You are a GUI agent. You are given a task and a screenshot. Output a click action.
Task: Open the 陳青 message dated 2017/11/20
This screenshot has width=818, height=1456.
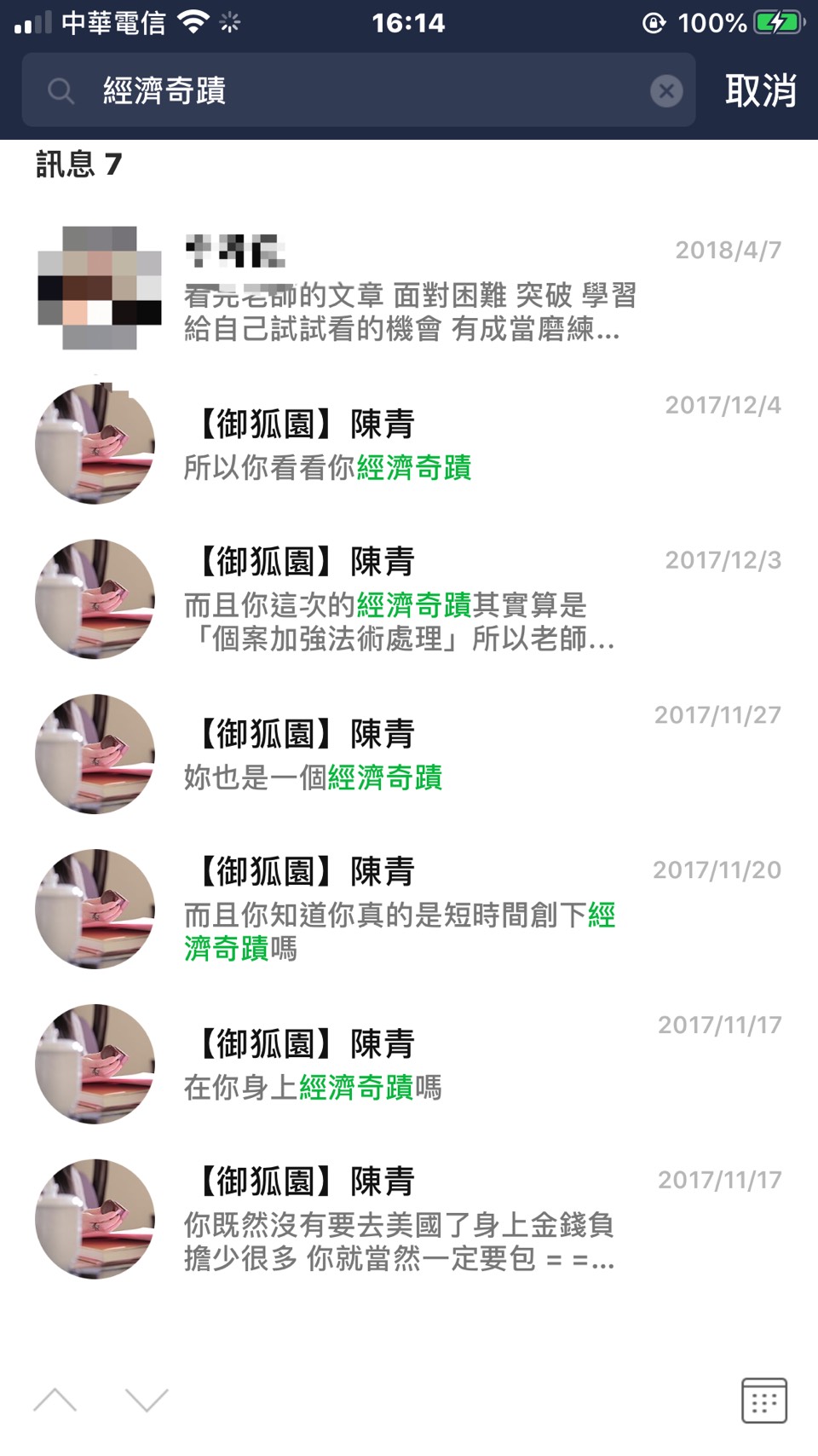(409, 909)
